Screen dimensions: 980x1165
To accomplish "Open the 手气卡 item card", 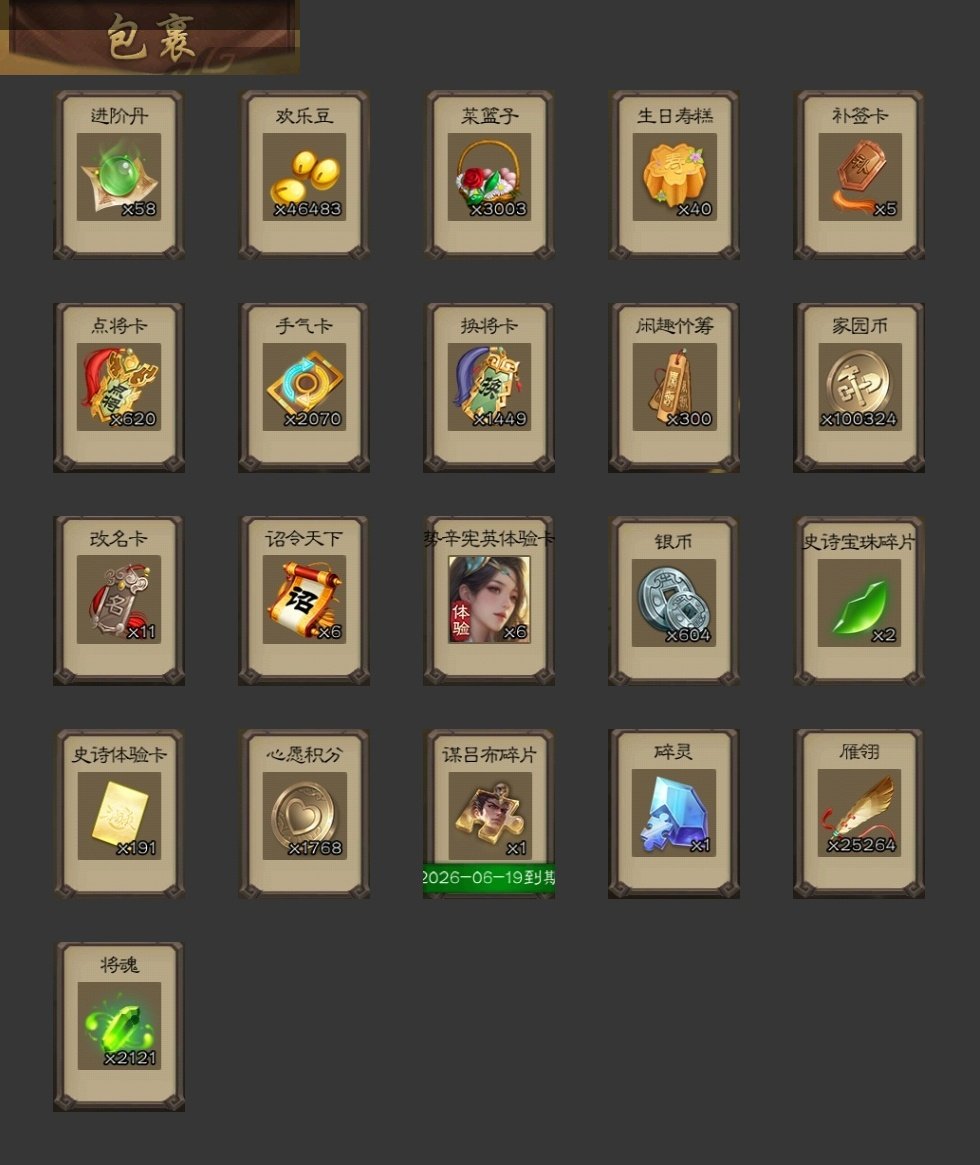I will (304, 388).
